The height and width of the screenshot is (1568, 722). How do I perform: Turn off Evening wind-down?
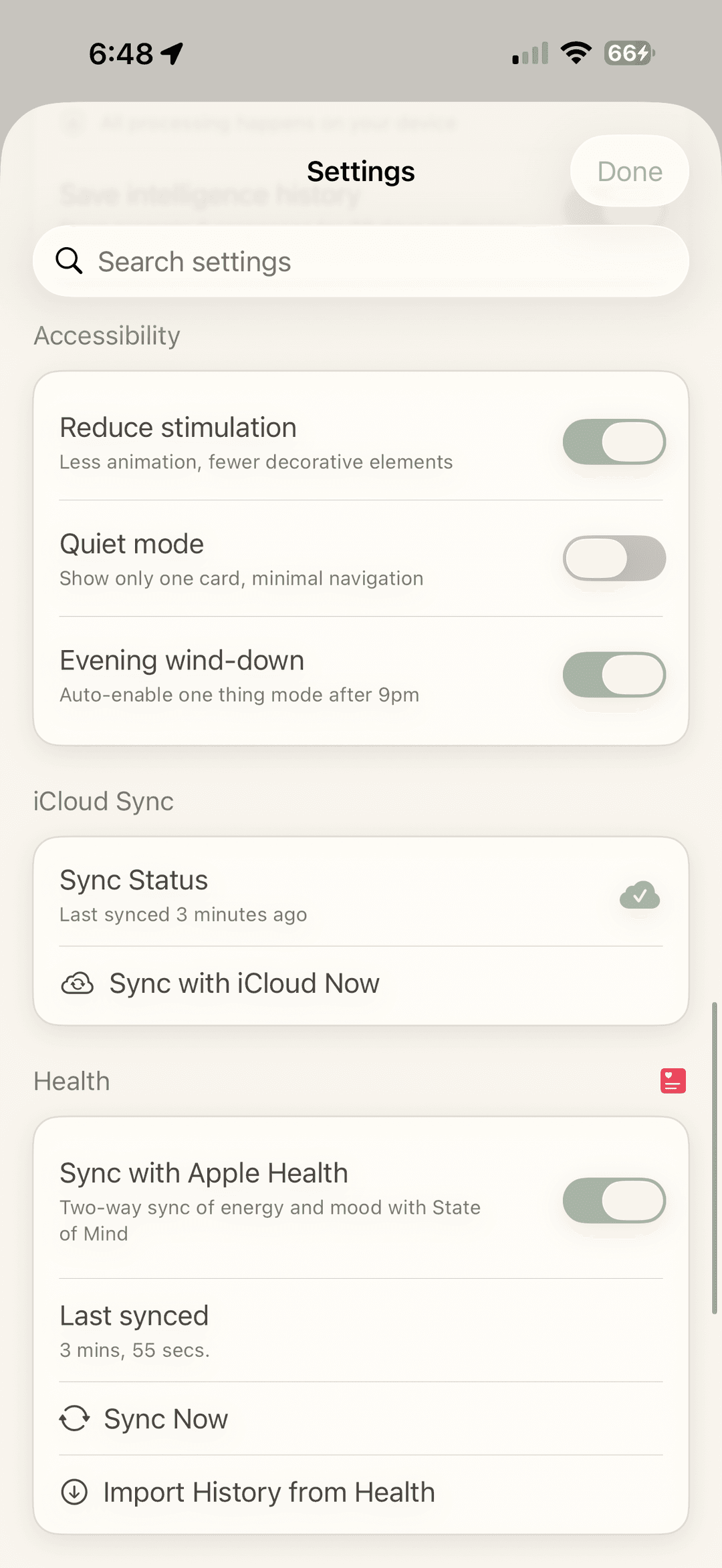point(613,674)
